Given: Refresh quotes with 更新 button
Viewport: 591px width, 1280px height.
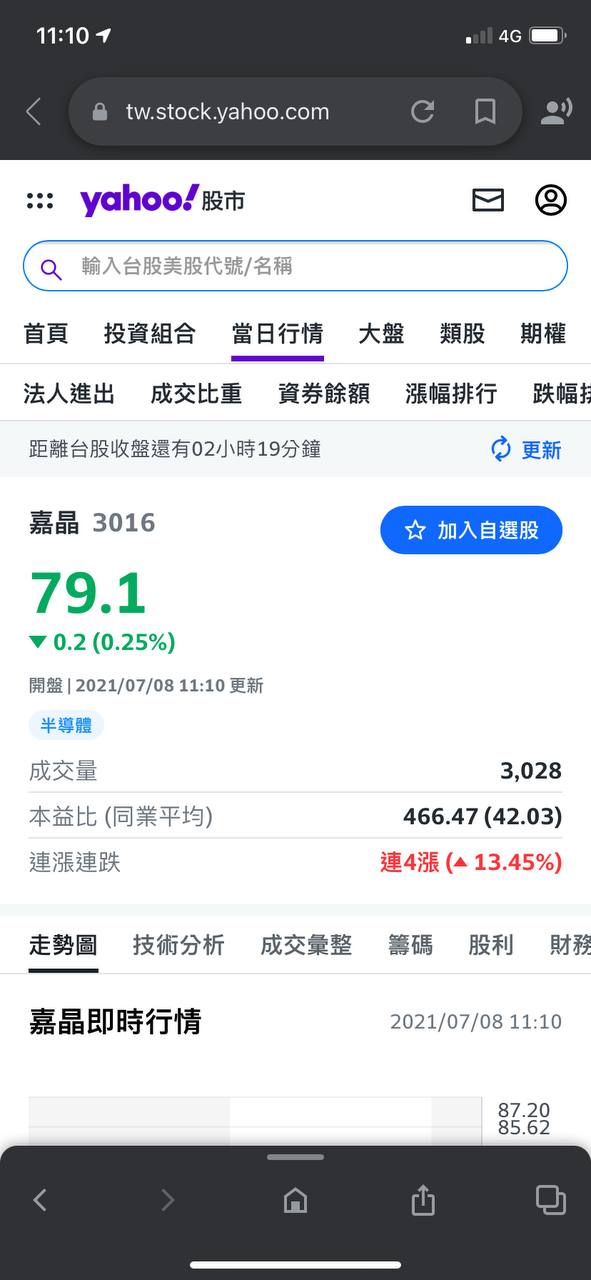Looking at the screenshot, I should coord(526,450).
